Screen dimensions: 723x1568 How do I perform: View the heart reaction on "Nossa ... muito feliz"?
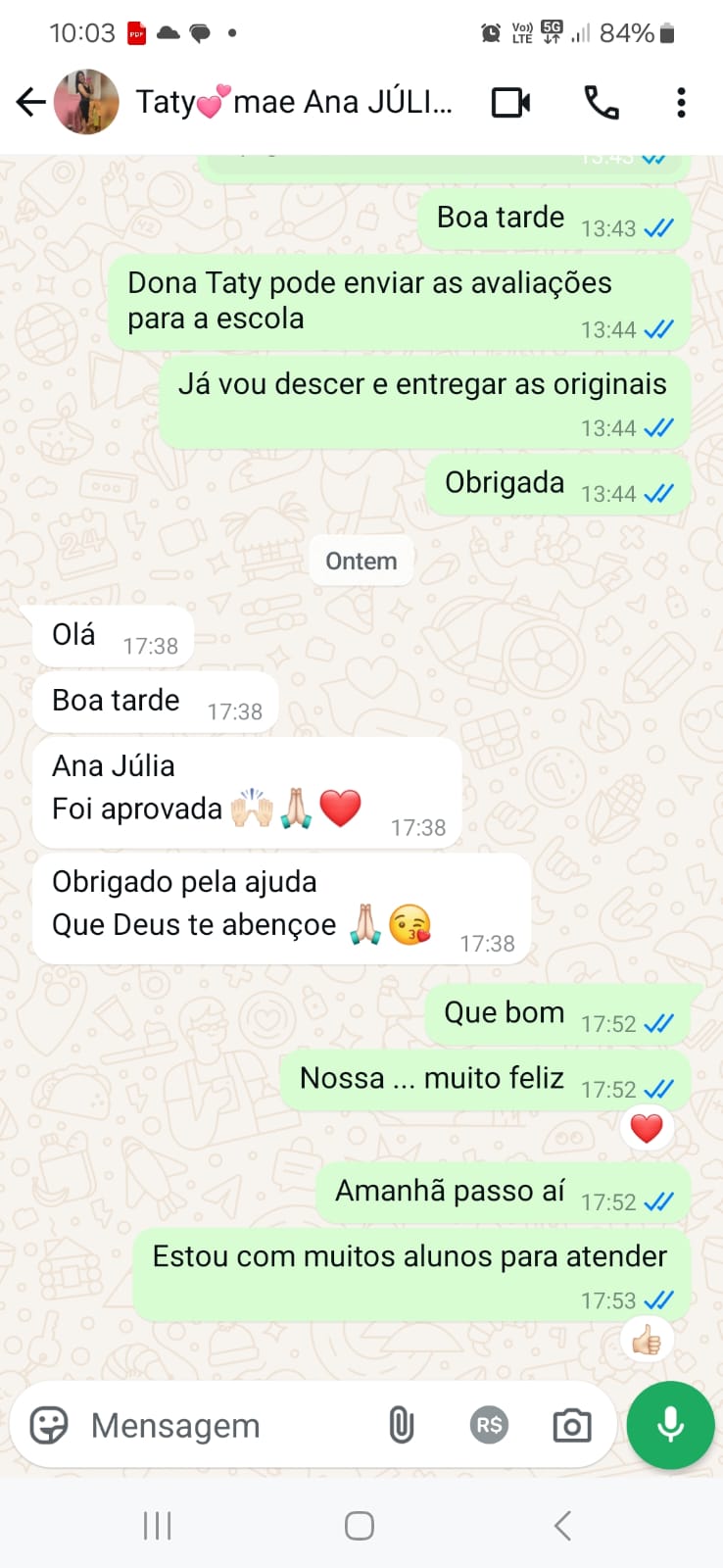[x=647, y=1129]
